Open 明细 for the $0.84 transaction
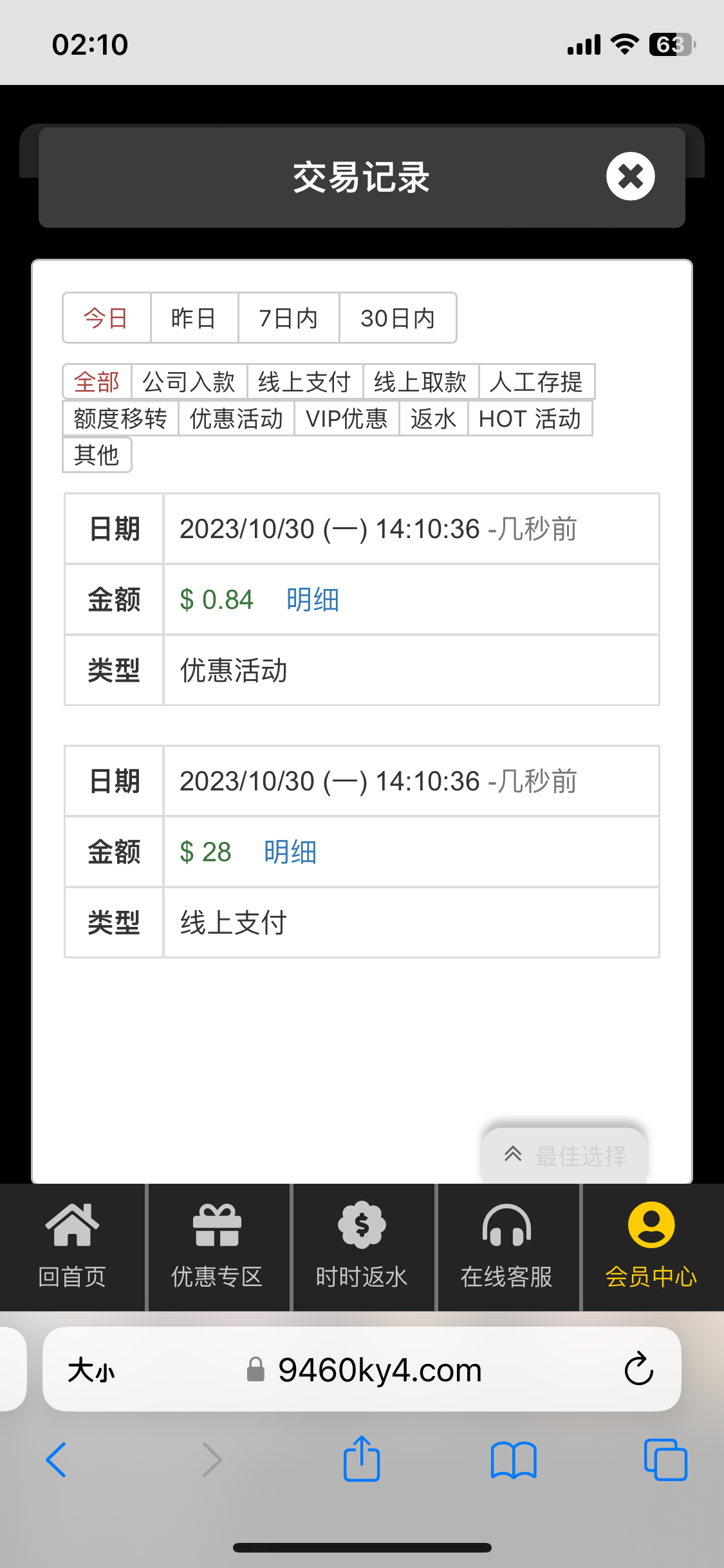This screenshot has width=724, height=1568. click(x=313, y=600)
